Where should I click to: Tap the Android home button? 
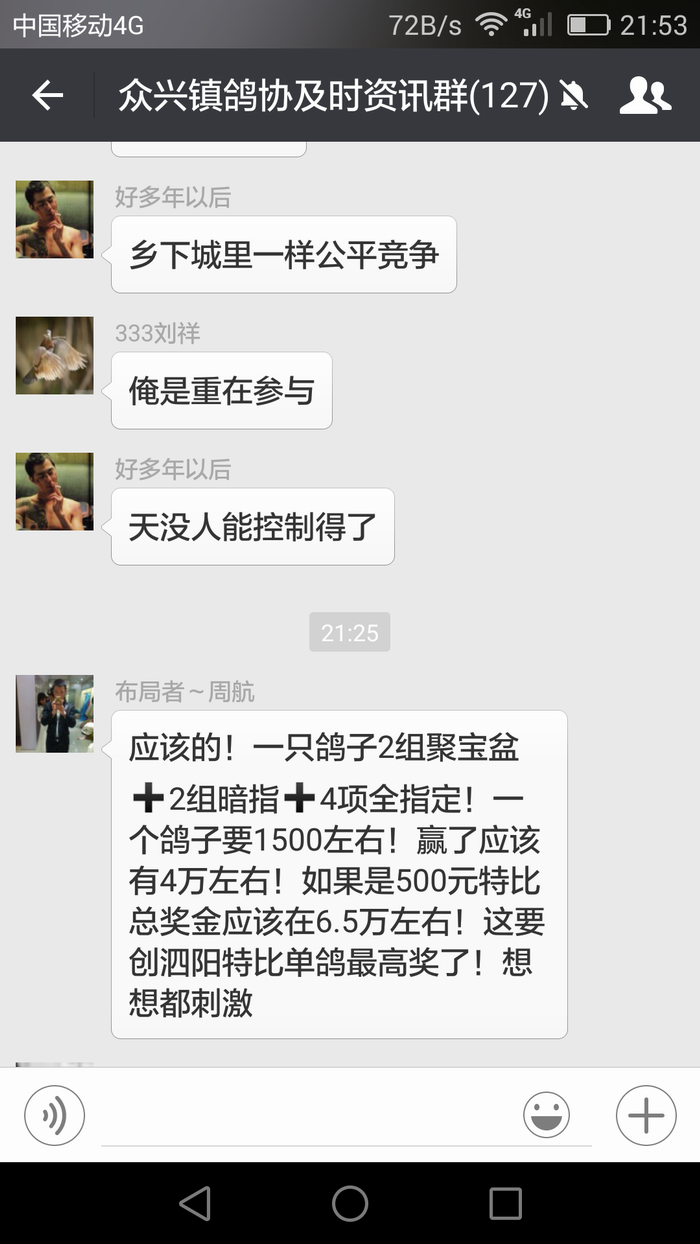350,1203
